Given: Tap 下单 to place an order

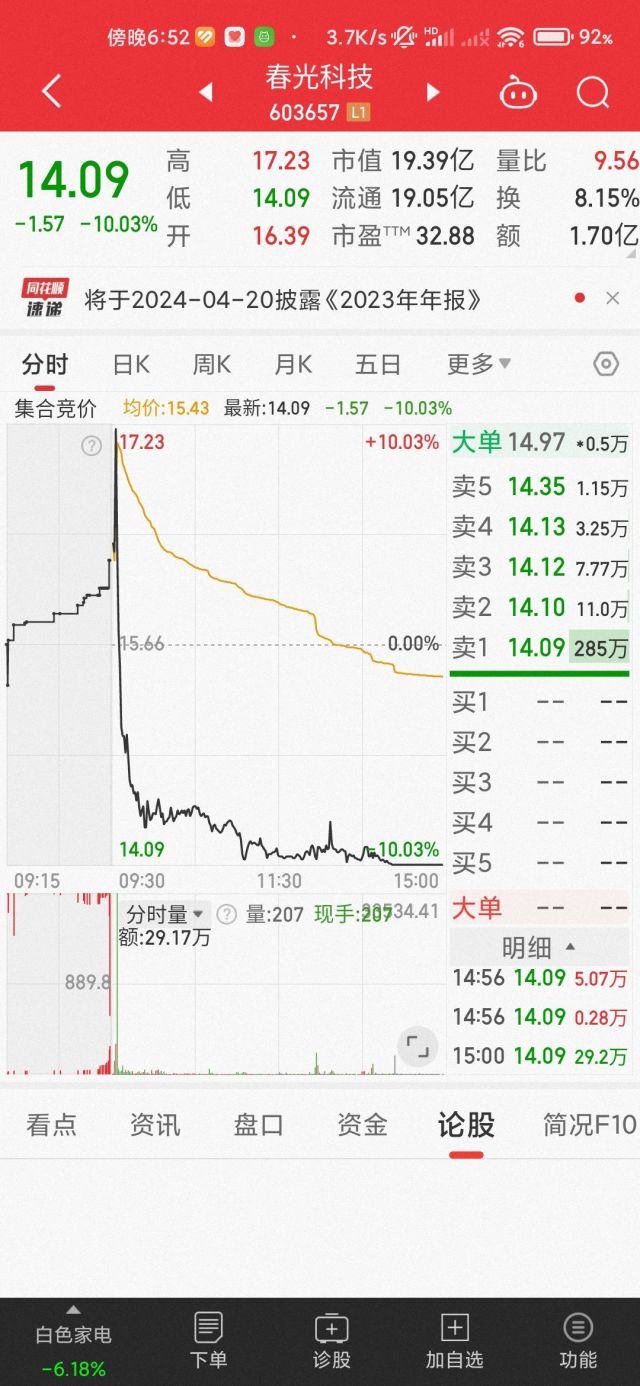Looking at the screenshot, I should click(208, 1340).
